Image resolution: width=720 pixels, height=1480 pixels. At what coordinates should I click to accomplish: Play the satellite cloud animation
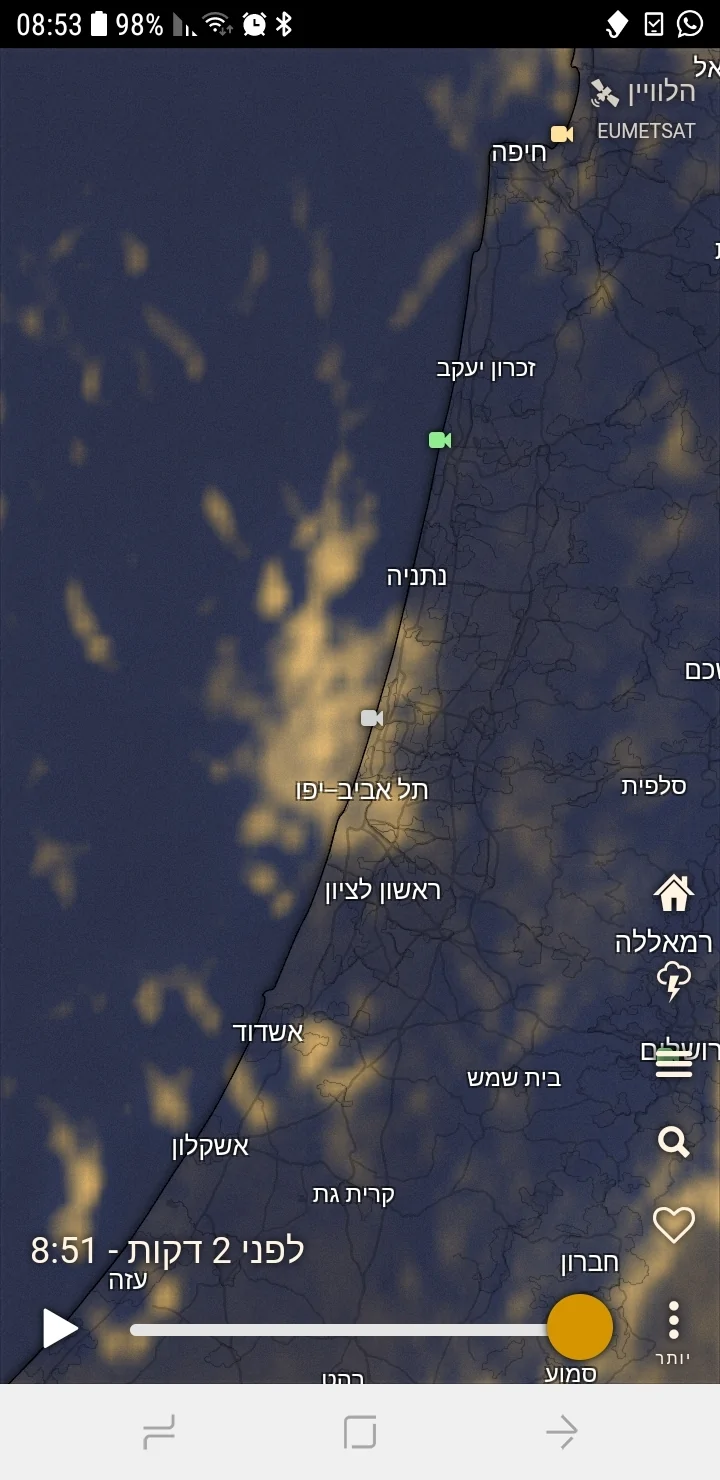[x=60, y=1328]
